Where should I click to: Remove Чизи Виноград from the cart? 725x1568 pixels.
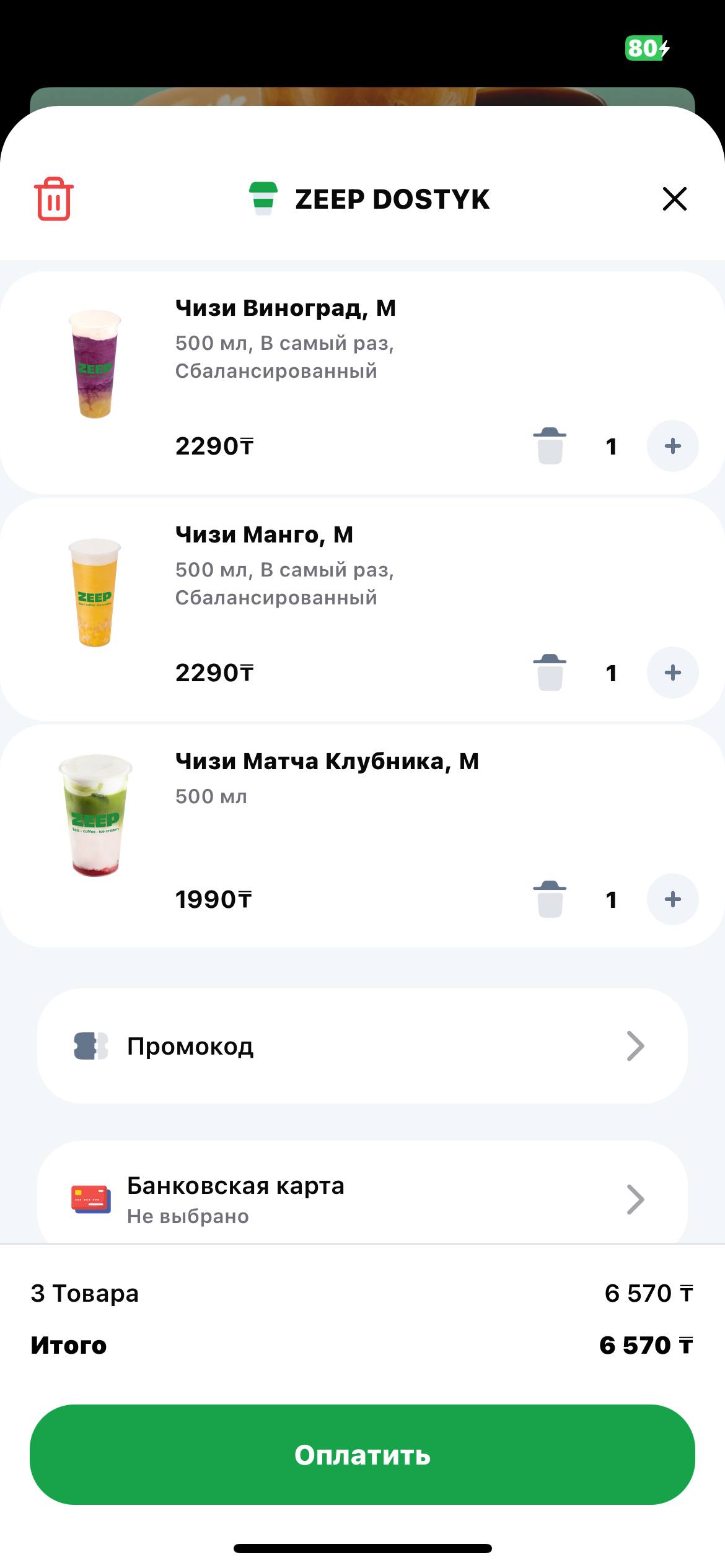click(550, 446)
